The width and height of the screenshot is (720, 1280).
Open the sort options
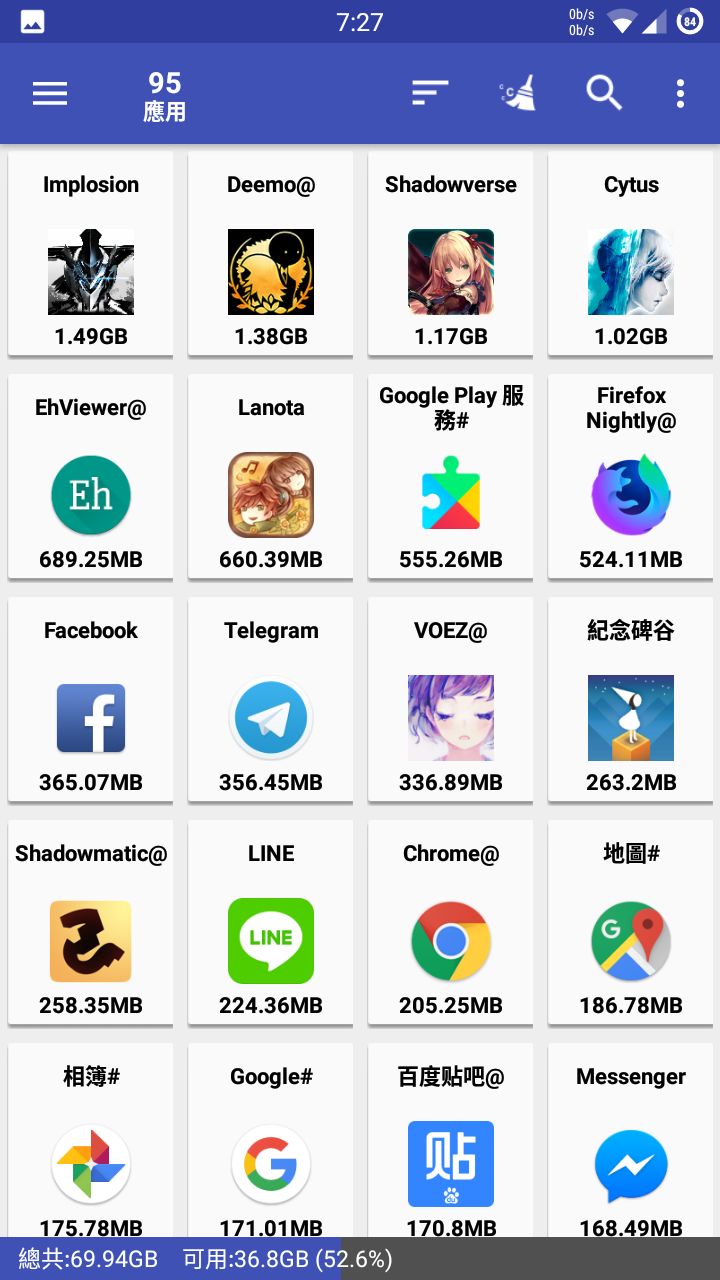(430, 94)
